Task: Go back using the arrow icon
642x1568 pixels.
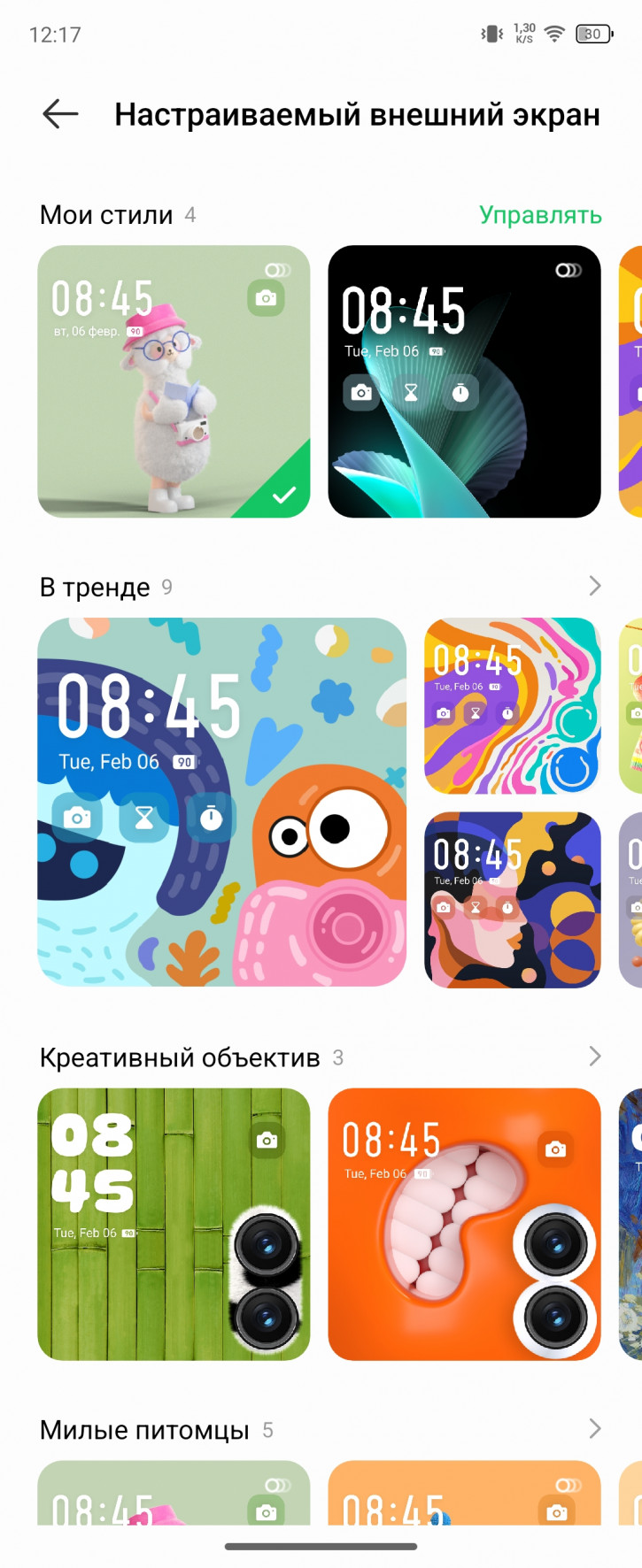Action: [x=60, y=114]
